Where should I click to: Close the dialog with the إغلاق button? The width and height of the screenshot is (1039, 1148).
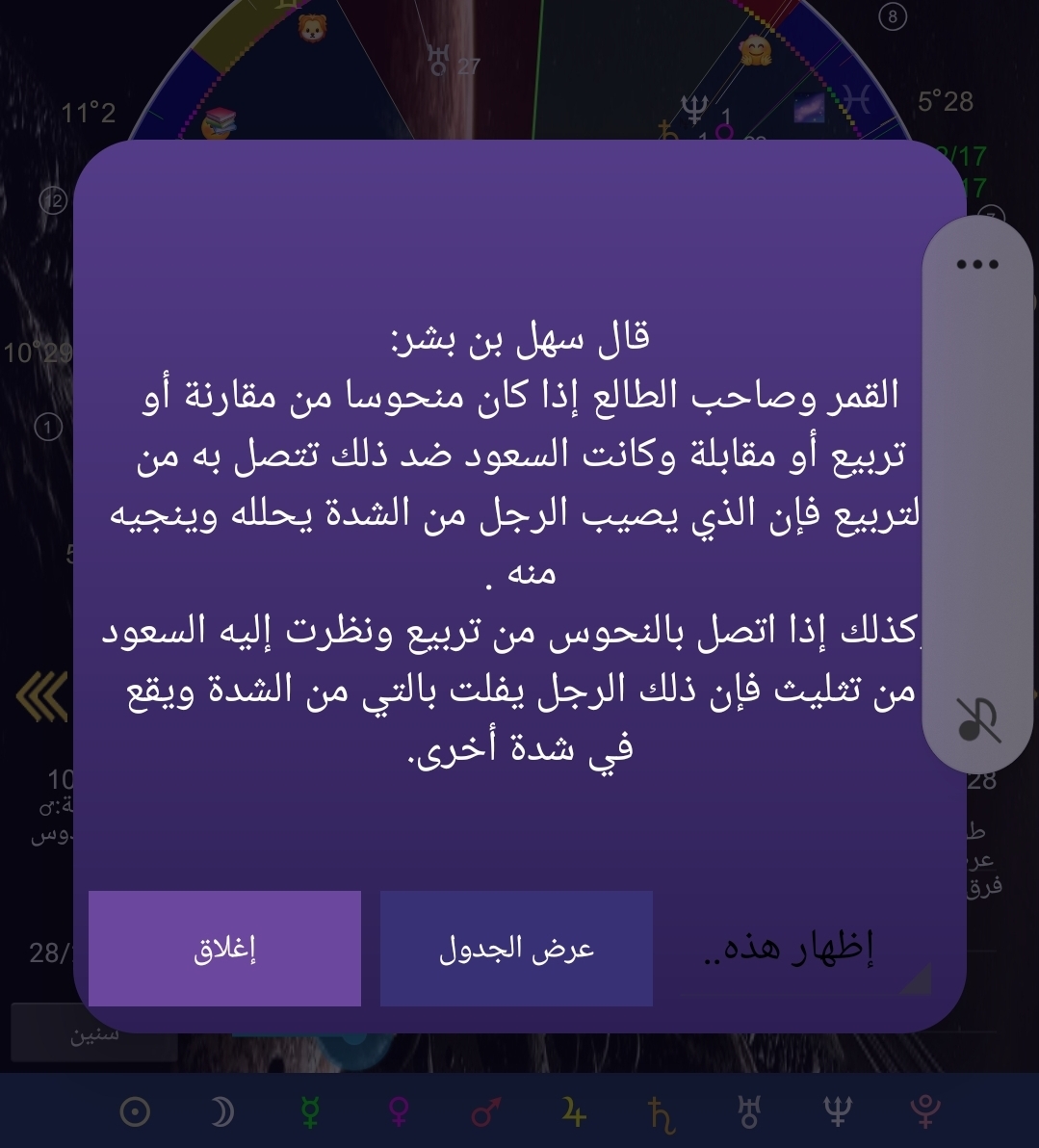[224, 949]
